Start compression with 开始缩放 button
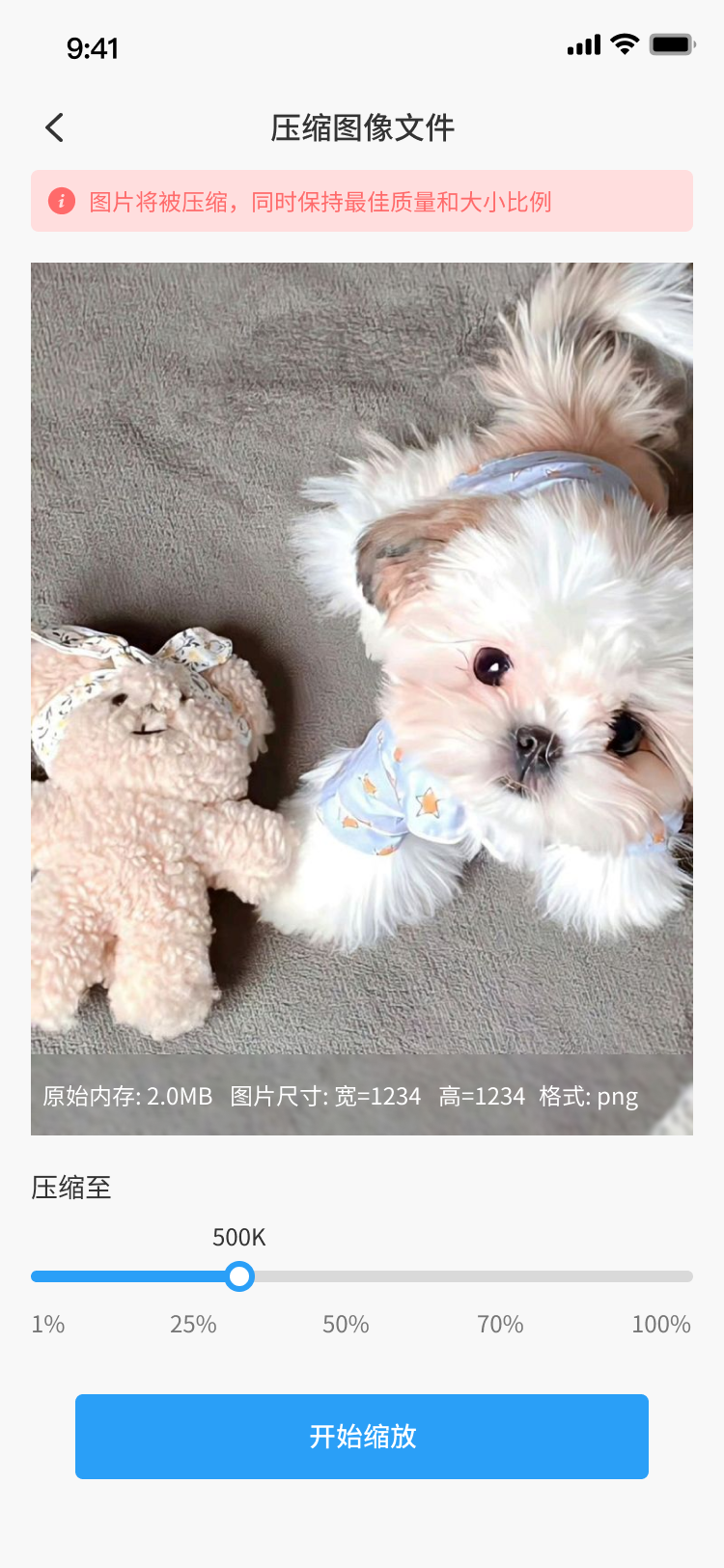Viewport: 724px width, 1568px height. [362, 1436]
